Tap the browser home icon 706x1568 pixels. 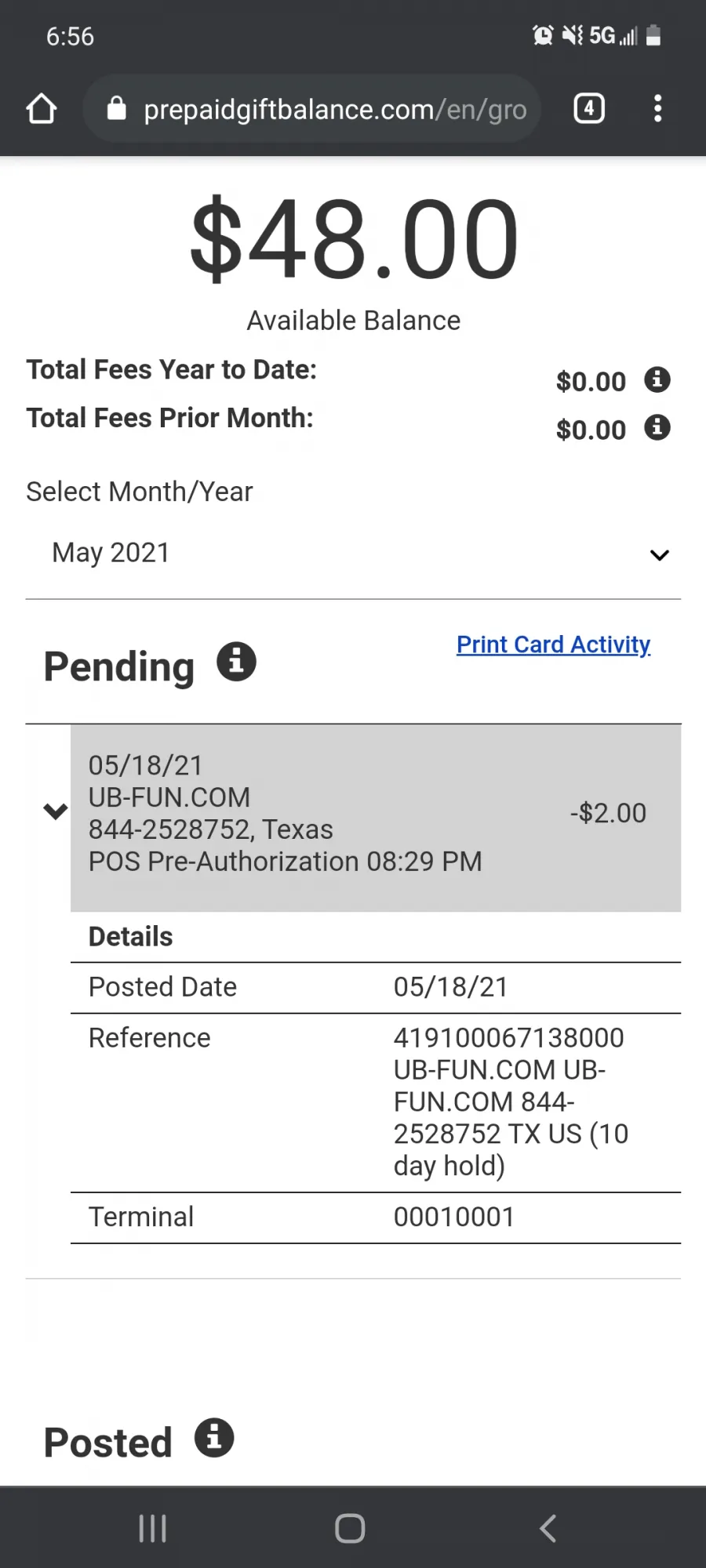click(42, 109)
